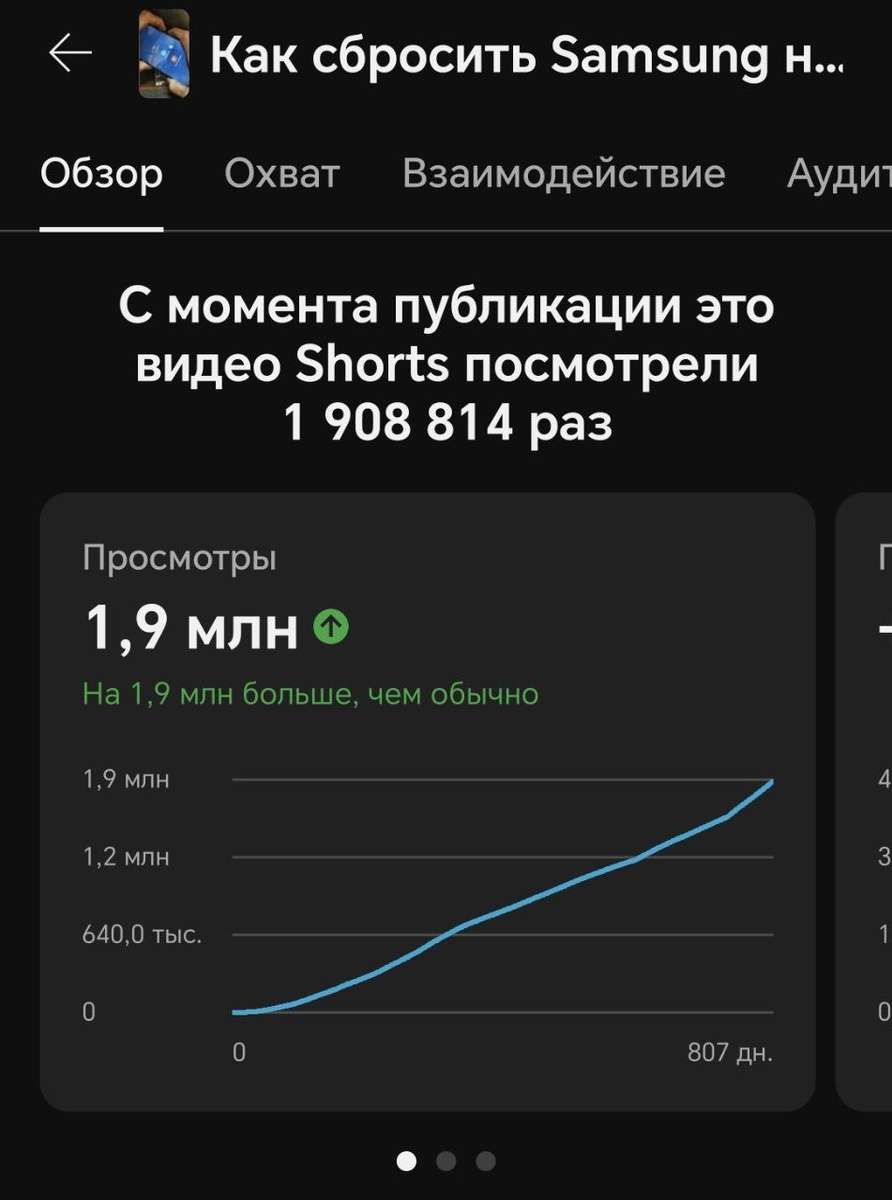
Task: Open the Просмотры chart card
Action: 427,800
